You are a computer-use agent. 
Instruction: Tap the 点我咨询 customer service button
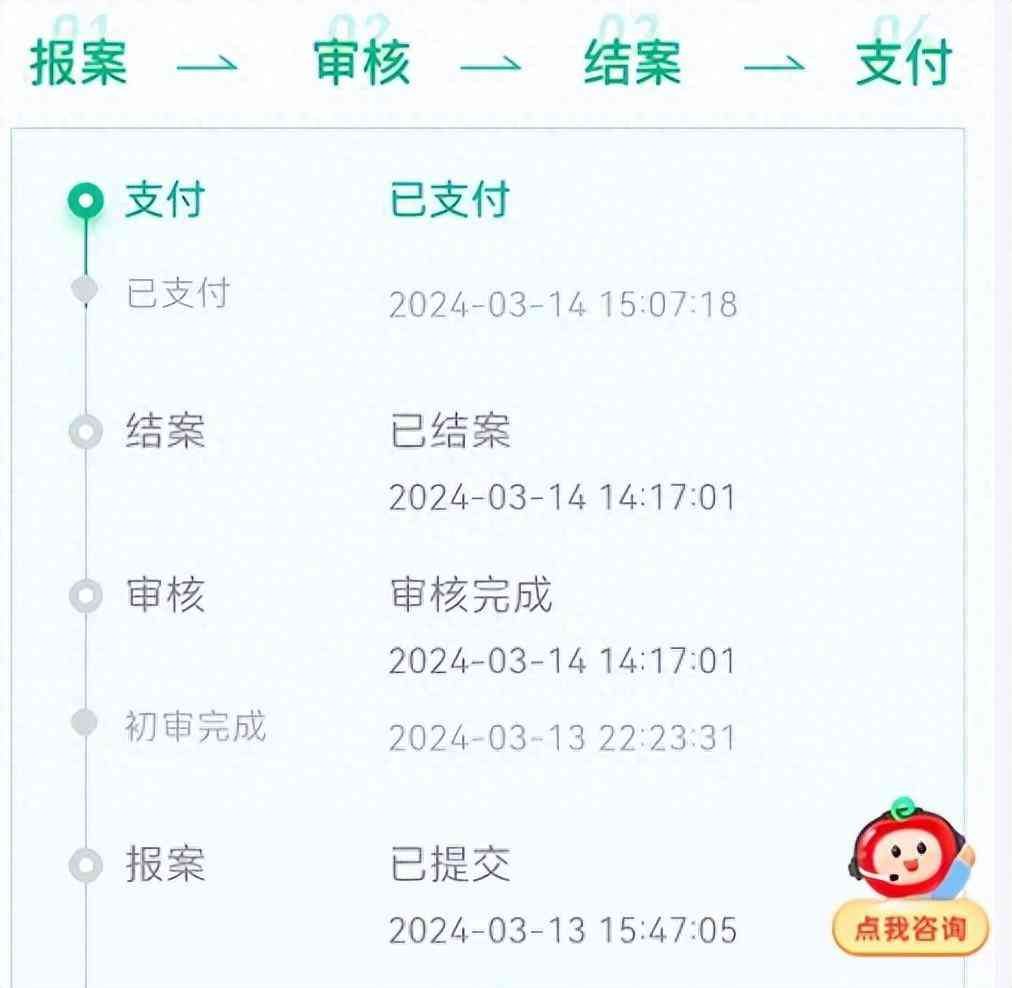tap(909, 926)
